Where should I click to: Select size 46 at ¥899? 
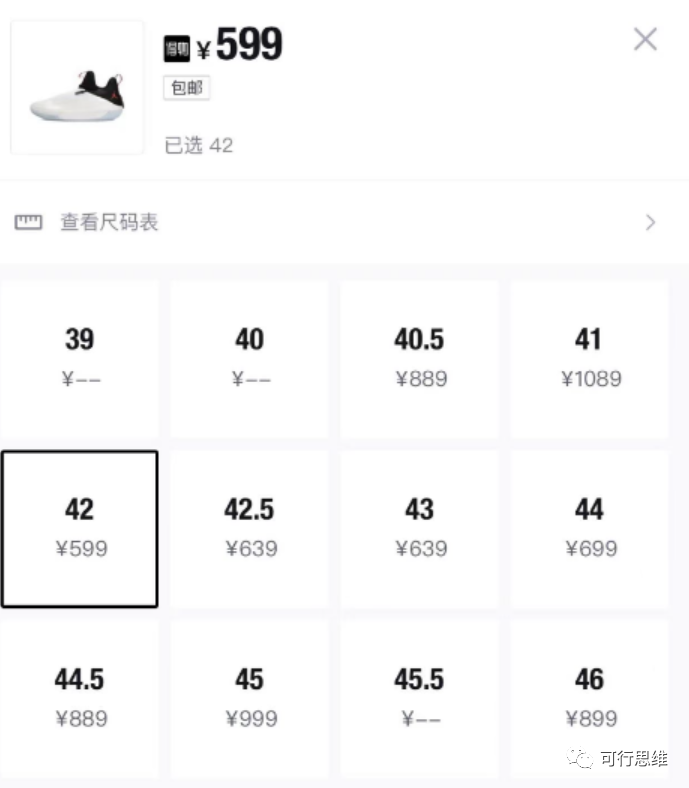pyautogui.click(x=589, y=698)
